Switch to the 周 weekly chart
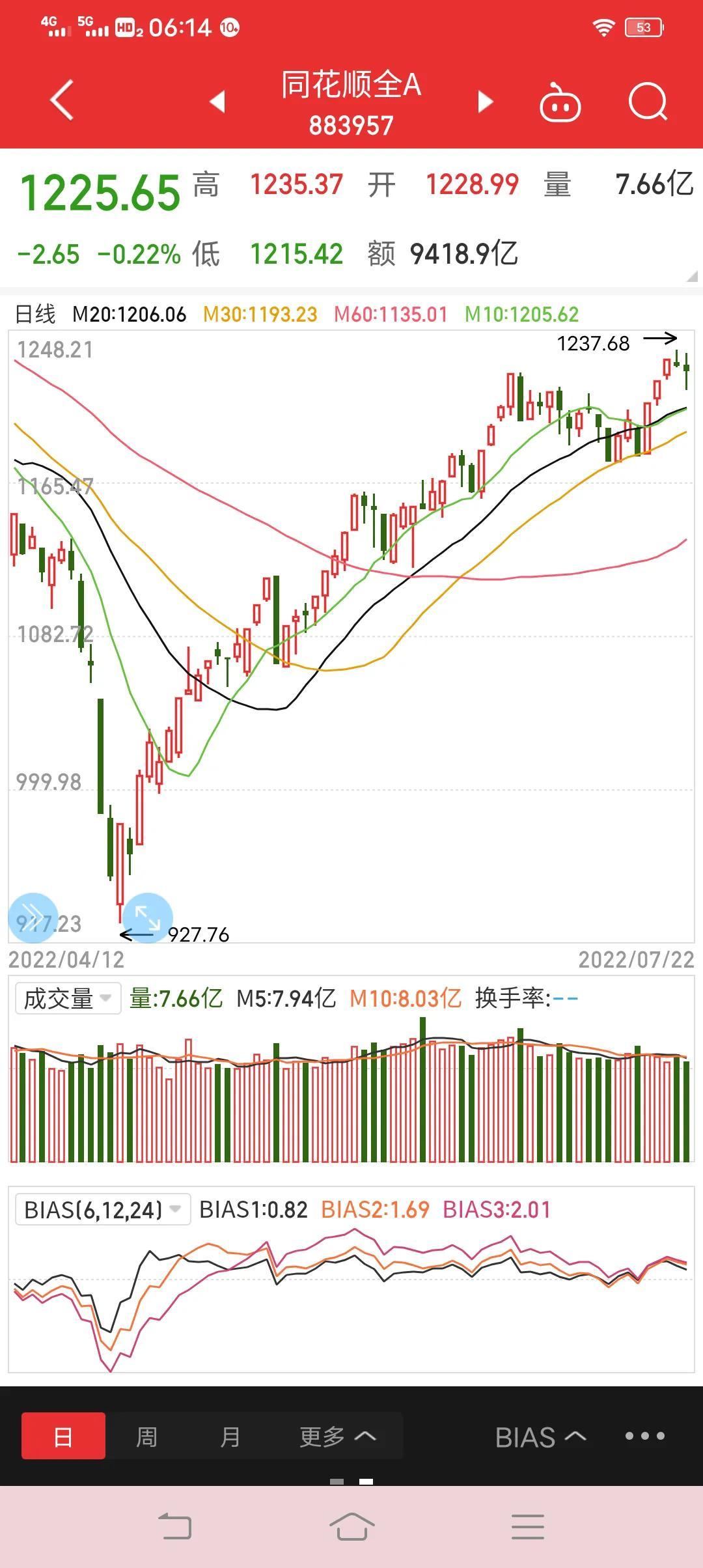Viewport: 703px width, 1568px height. [x=146, y=1436]
